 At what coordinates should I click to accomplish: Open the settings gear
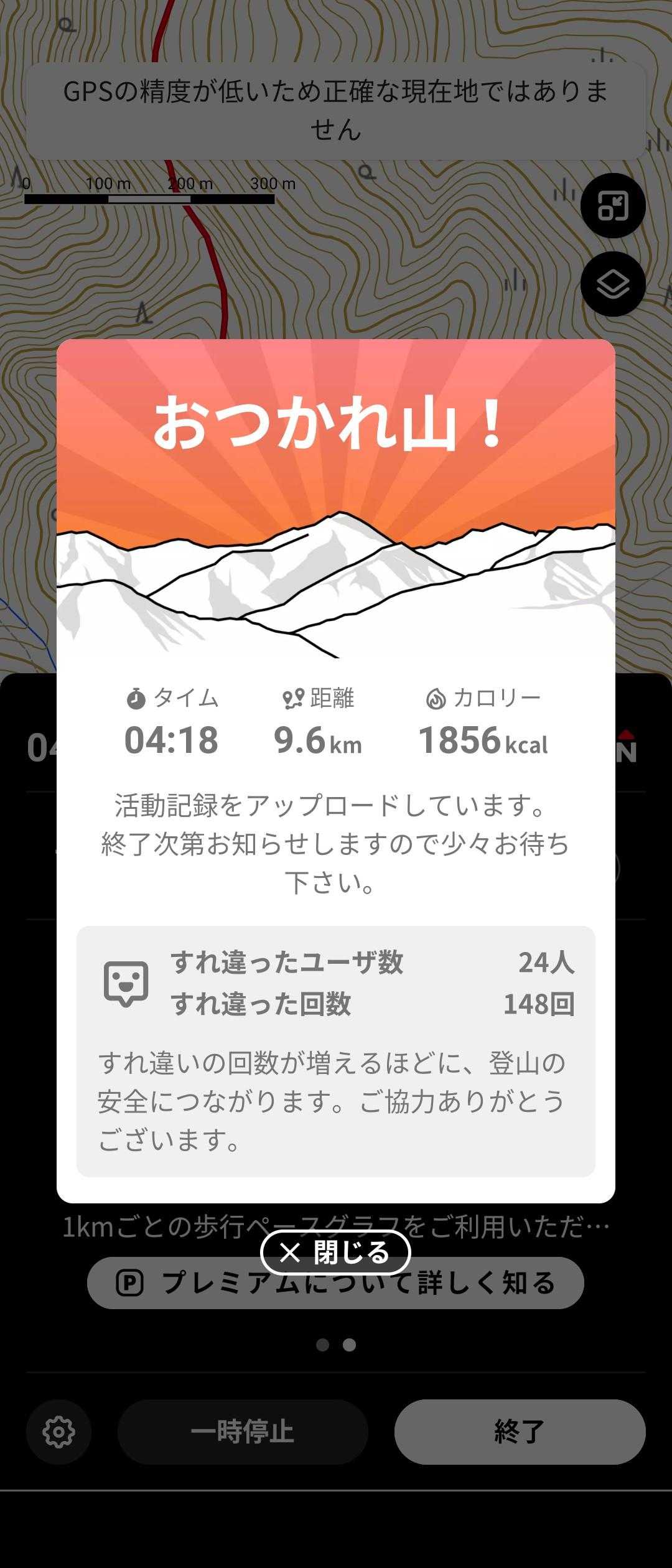pyautogui.click(x=59, y=1432)
